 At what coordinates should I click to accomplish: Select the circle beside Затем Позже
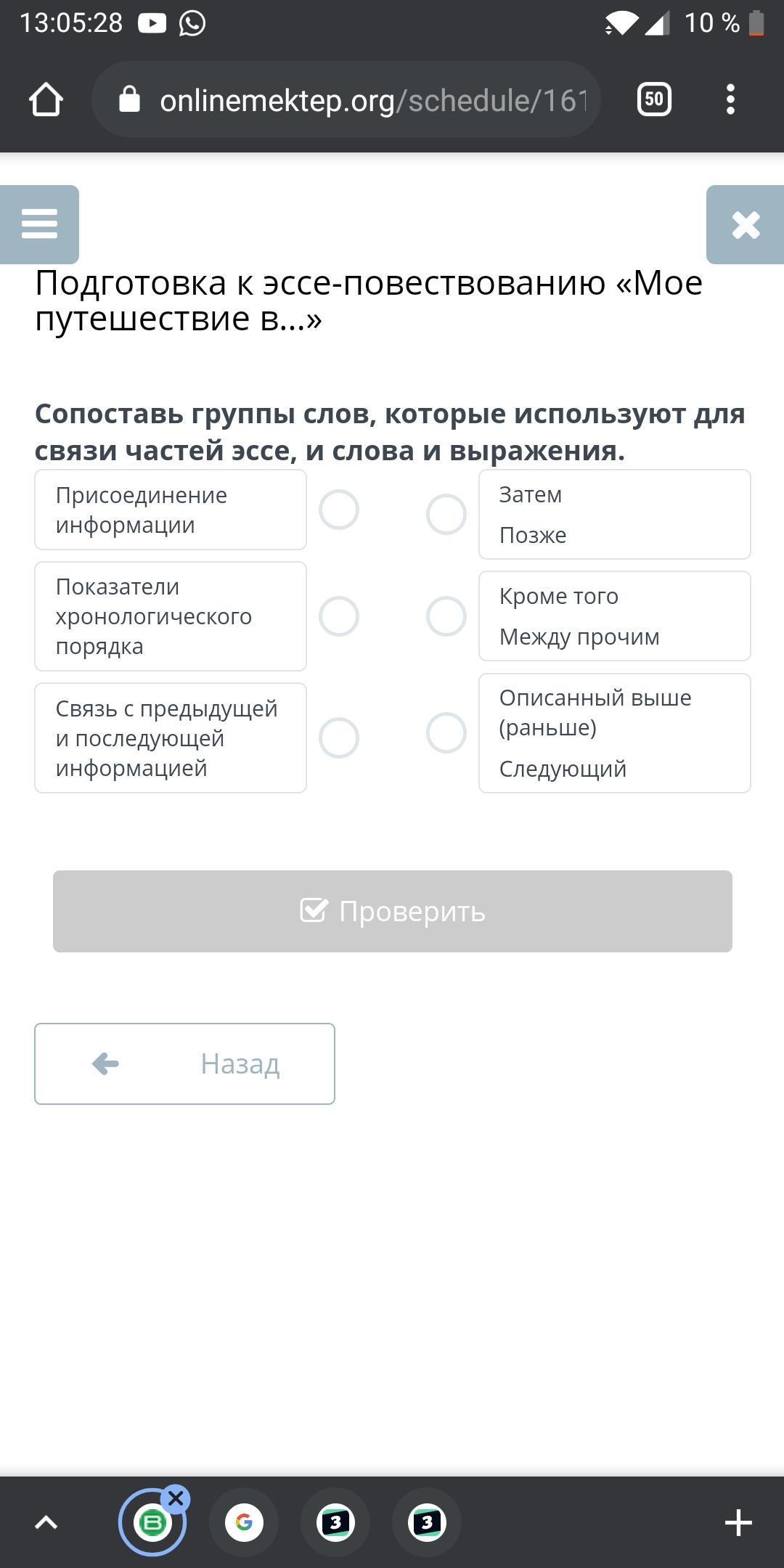[446, 515]
